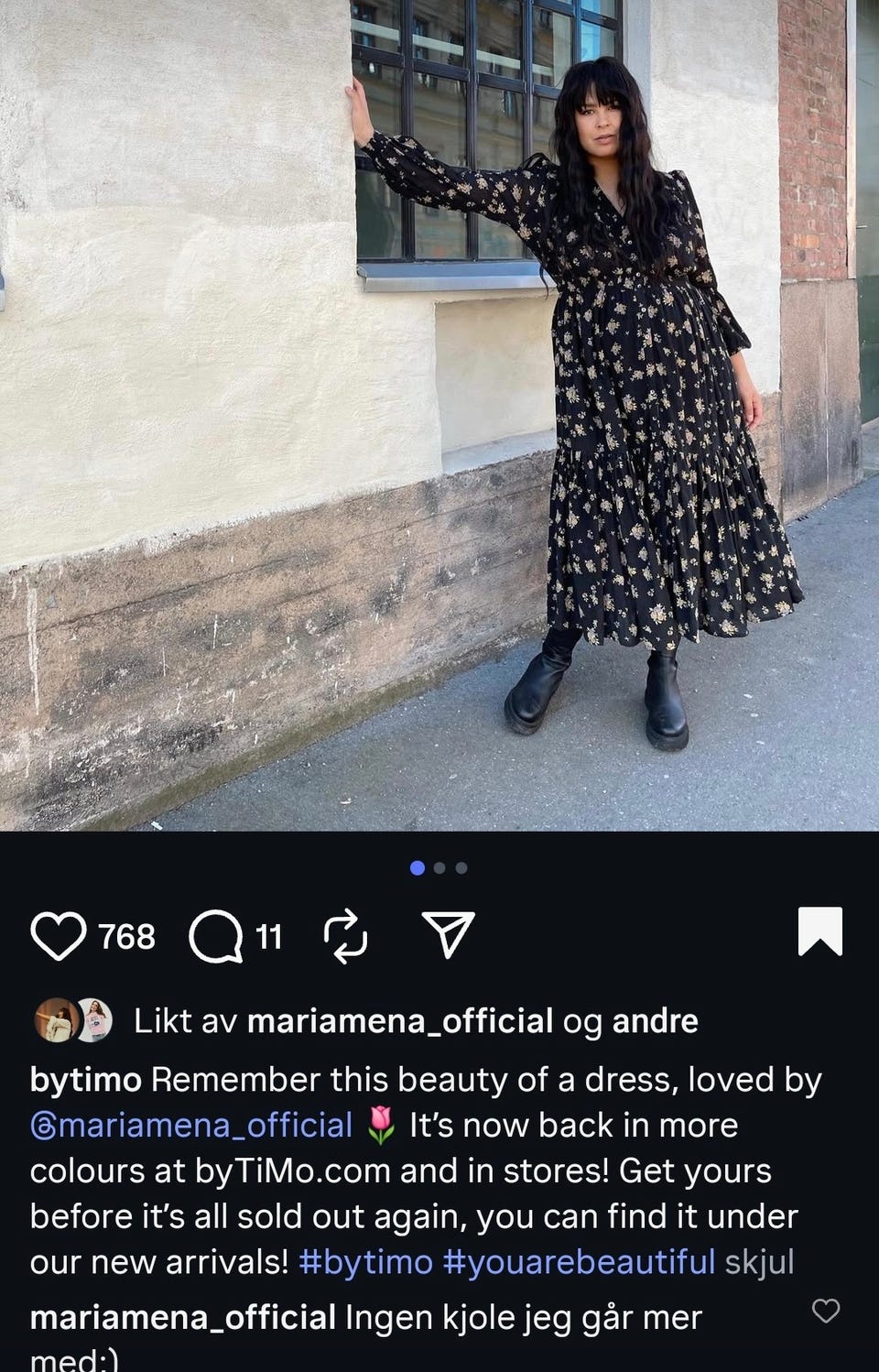View the 'andre' likers entry

tap(654, 1020)
